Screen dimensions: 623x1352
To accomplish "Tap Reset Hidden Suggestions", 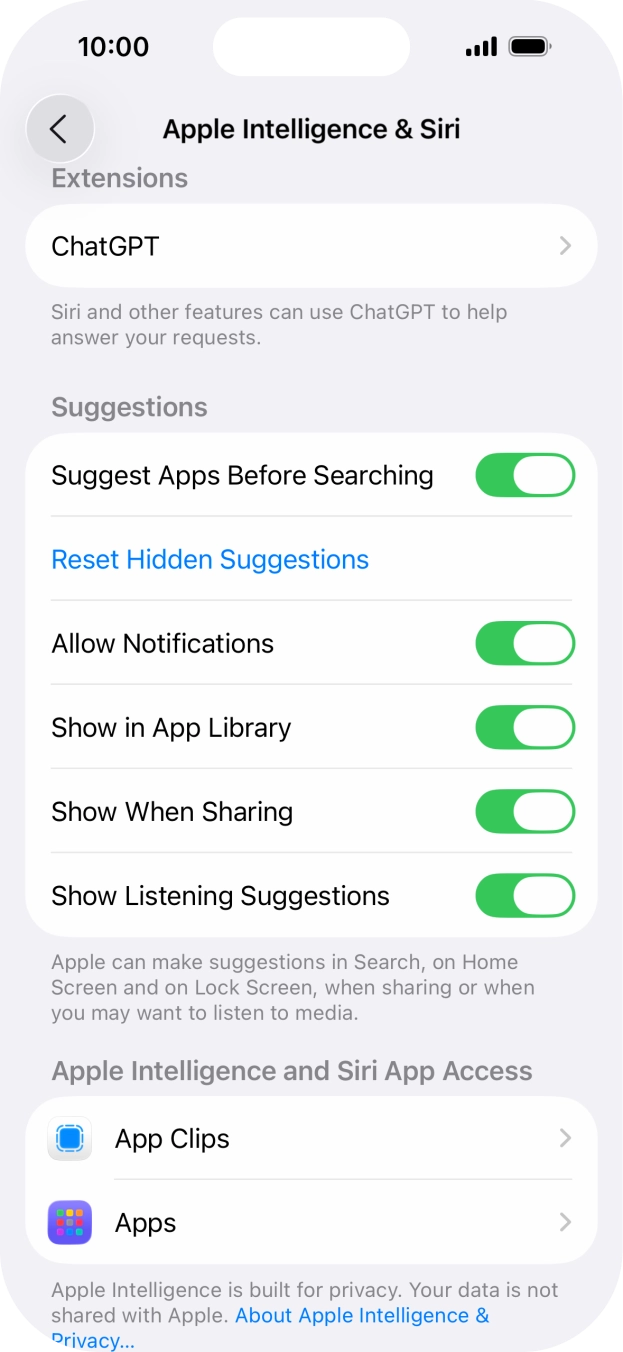I will coord(210,559).
